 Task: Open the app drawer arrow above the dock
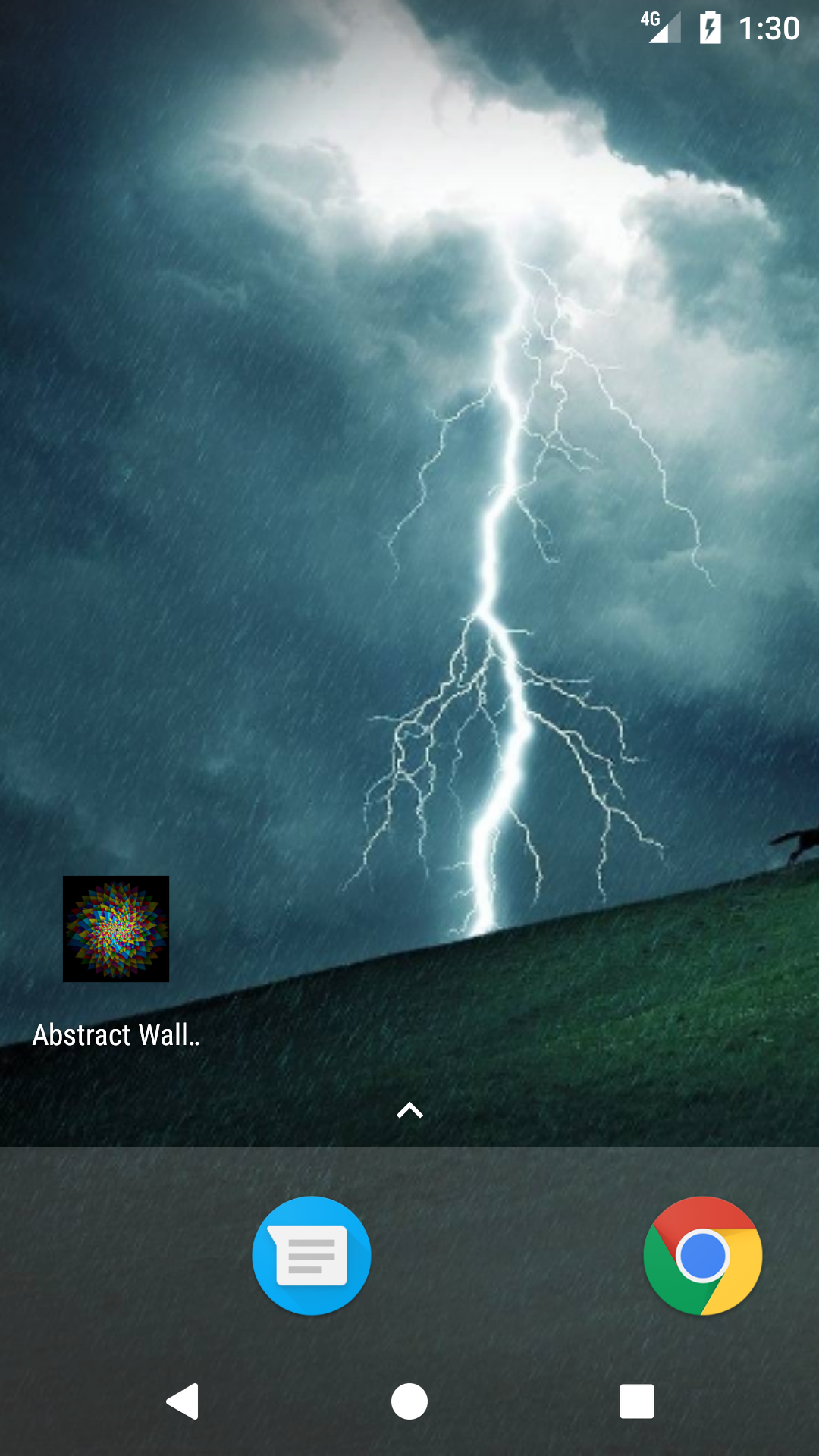(x=409, y=1110)
